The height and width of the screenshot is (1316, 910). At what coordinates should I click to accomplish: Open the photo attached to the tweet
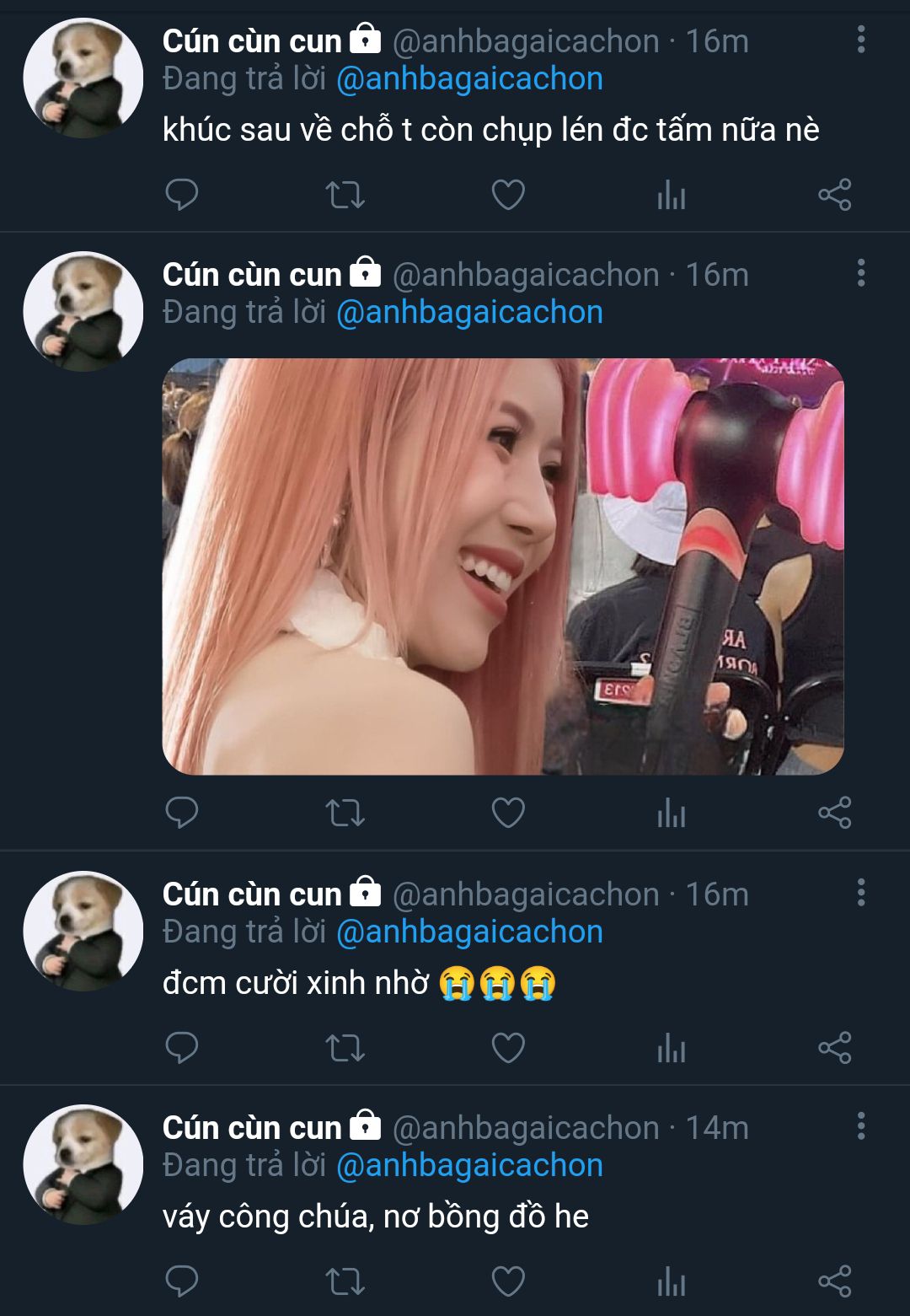click(503, 566)
